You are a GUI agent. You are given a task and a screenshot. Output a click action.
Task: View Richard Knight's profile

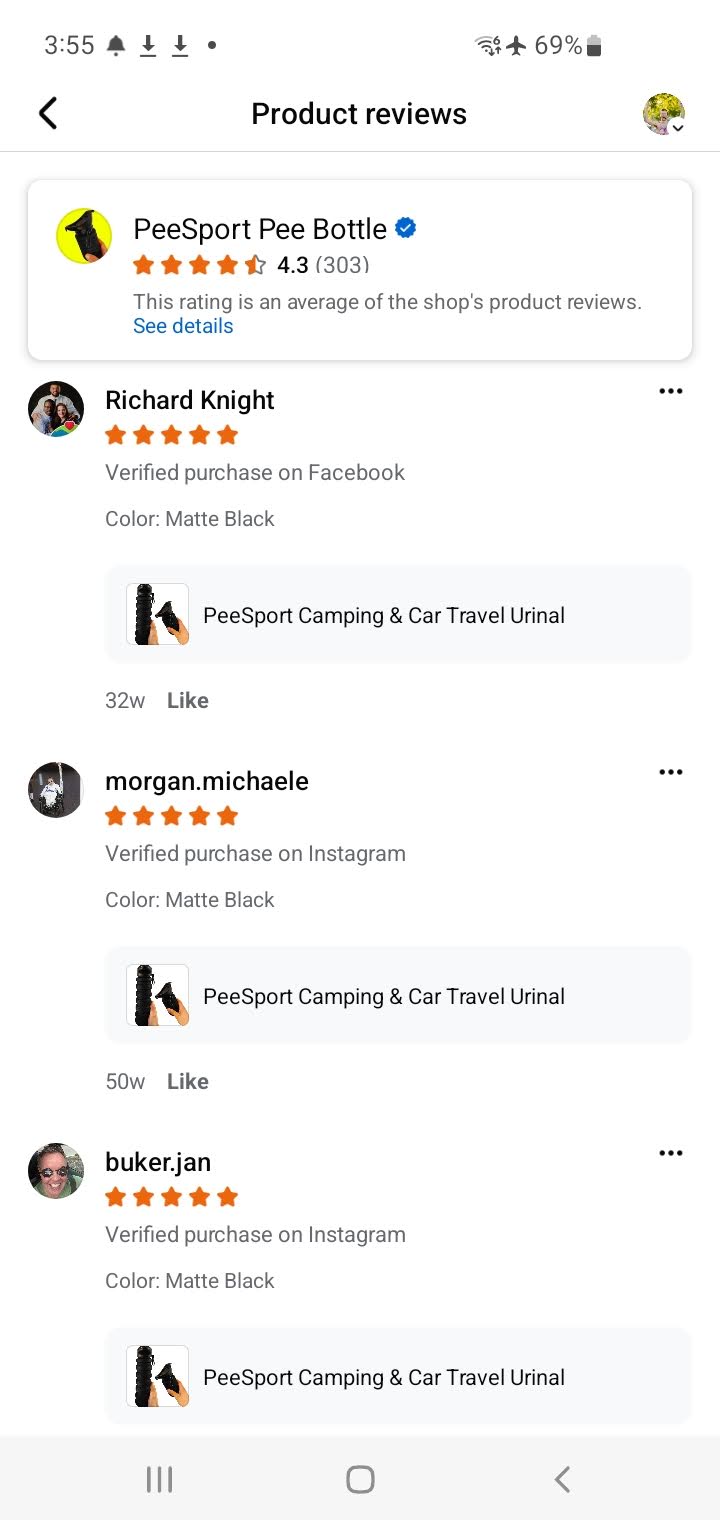pyautogui.click(x=189, y=400)
